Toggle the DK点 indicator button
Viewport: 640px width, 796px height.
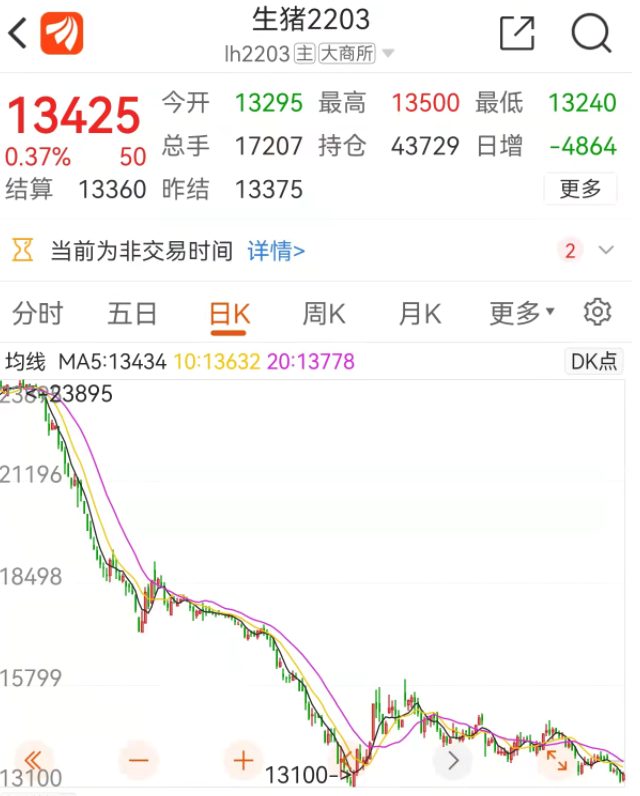click(593, 361)
